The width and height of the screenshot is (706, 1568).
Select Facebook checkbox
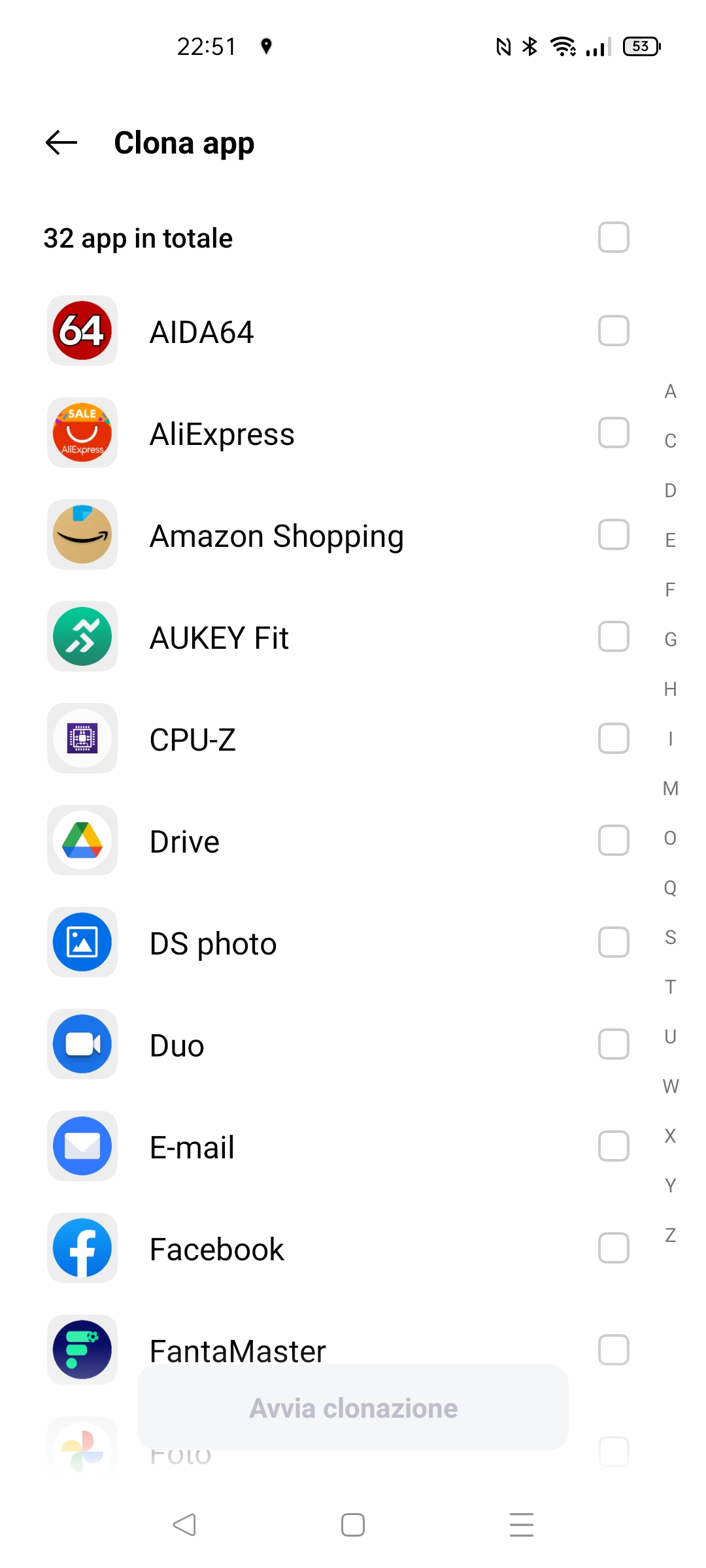point(613,1248)
